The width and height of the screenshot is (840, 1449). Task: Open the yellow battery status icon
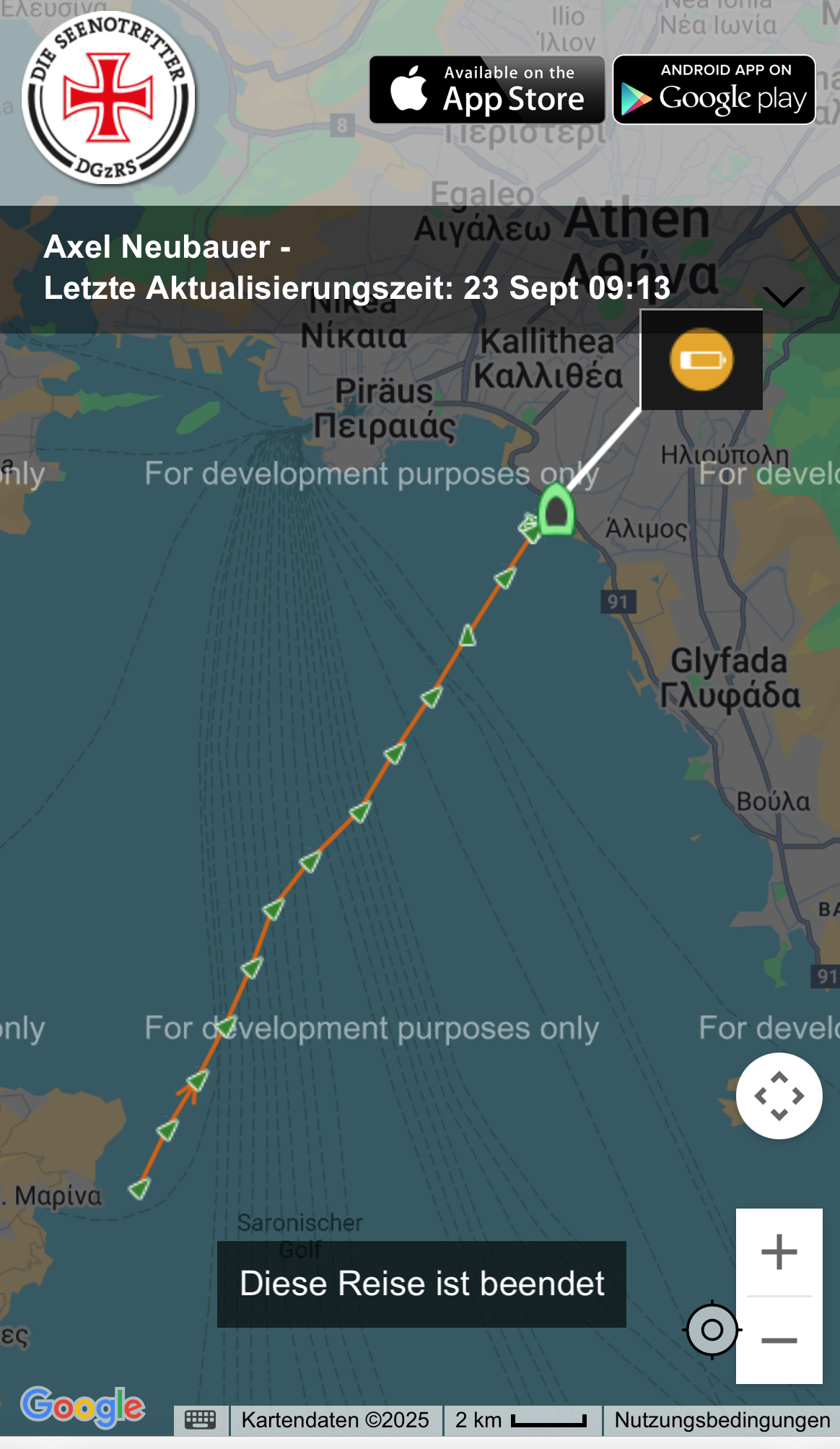(x=701, y=360)
